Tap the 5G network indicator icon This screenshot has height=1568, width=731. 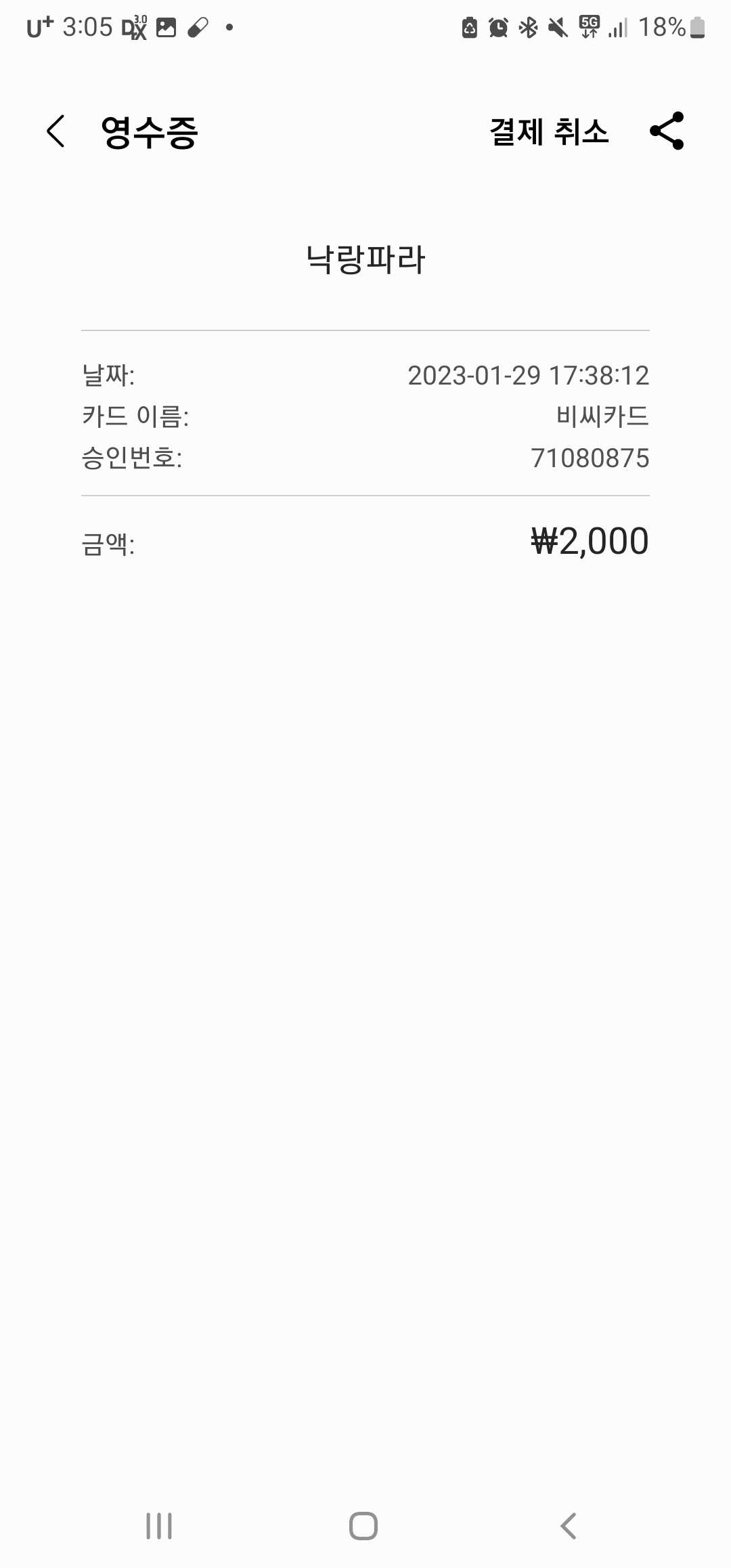tap(590, 26)
